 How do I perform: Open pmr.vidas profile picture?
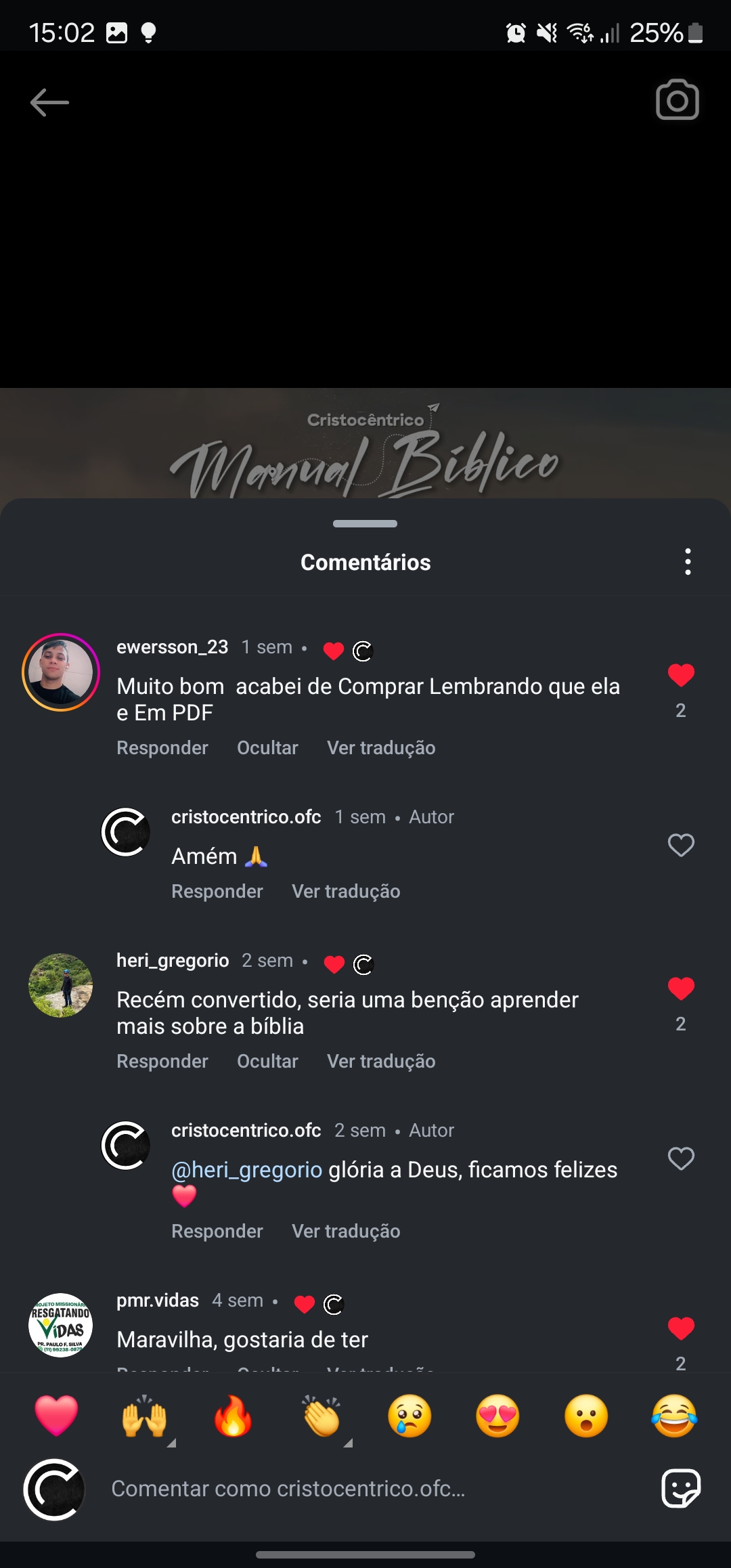tap(61, 1325)
